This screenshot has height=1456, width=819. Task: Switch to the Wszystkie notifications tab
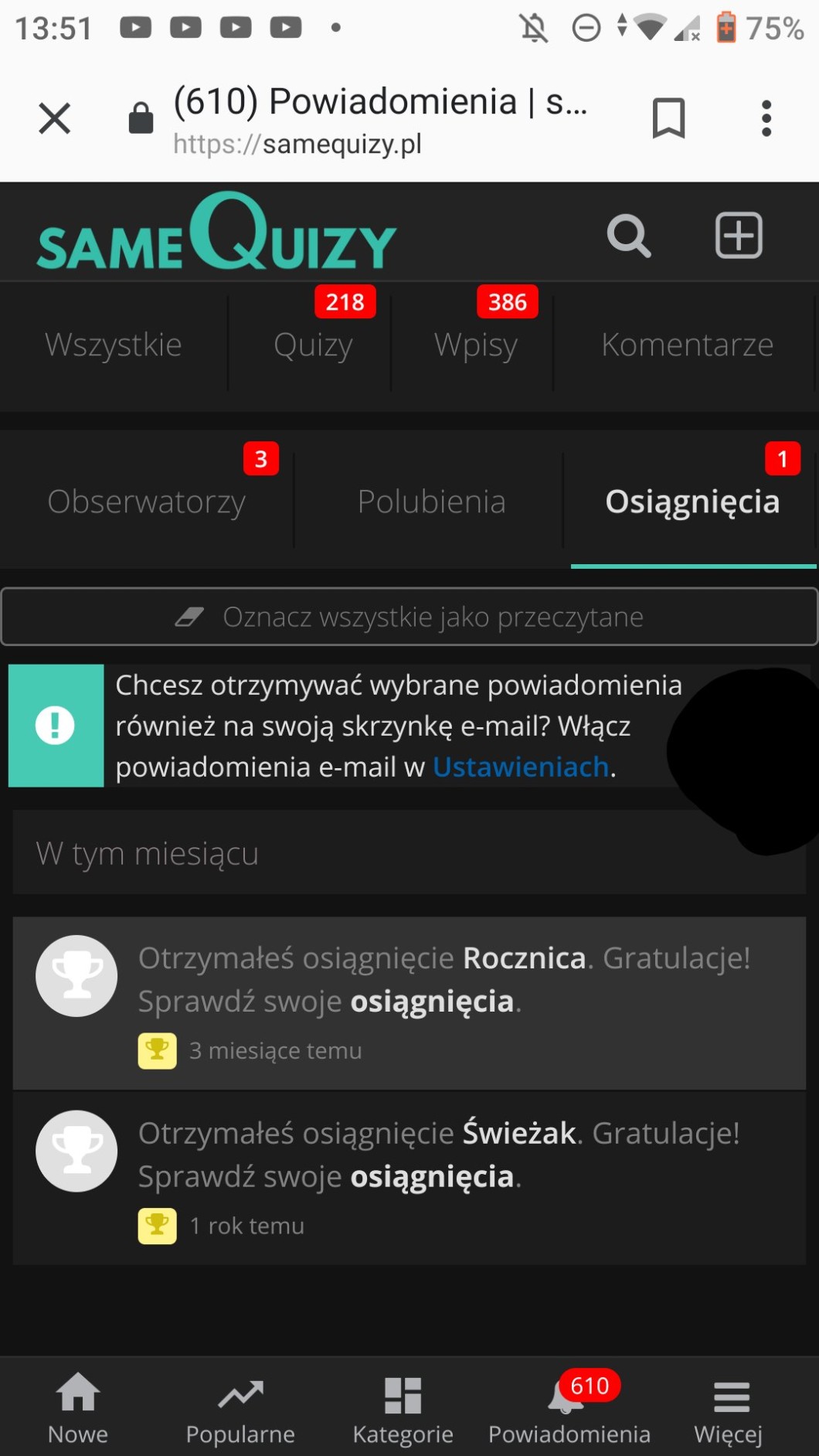(x=114, y=345)
